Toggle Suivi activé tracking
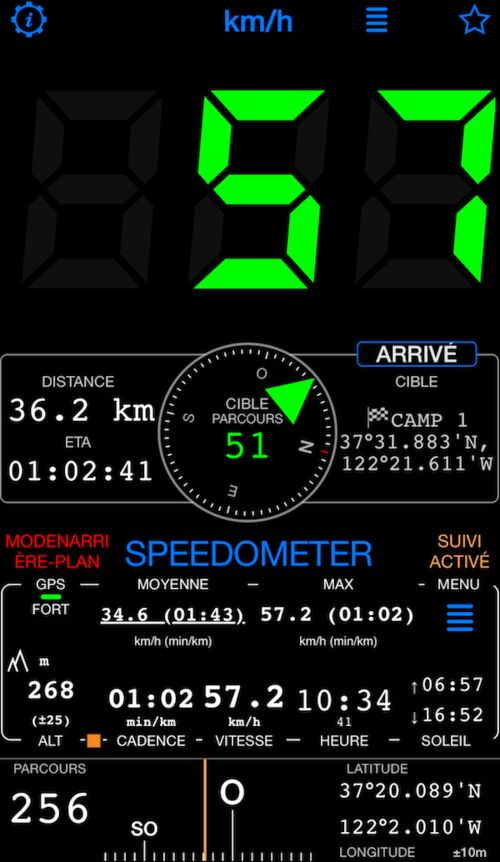 459,551
